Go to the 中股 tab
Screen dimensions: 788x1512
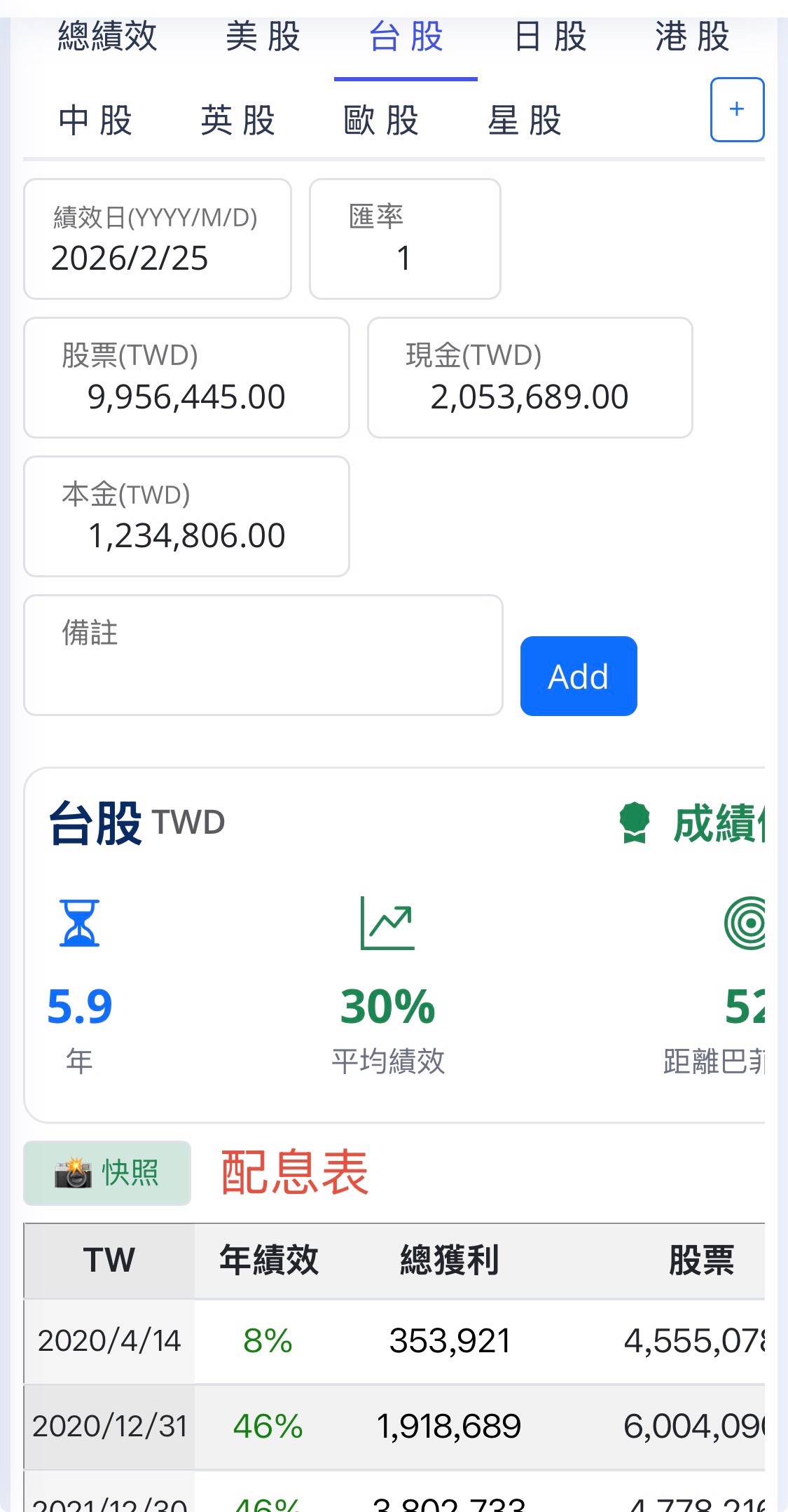click(95, 121)
